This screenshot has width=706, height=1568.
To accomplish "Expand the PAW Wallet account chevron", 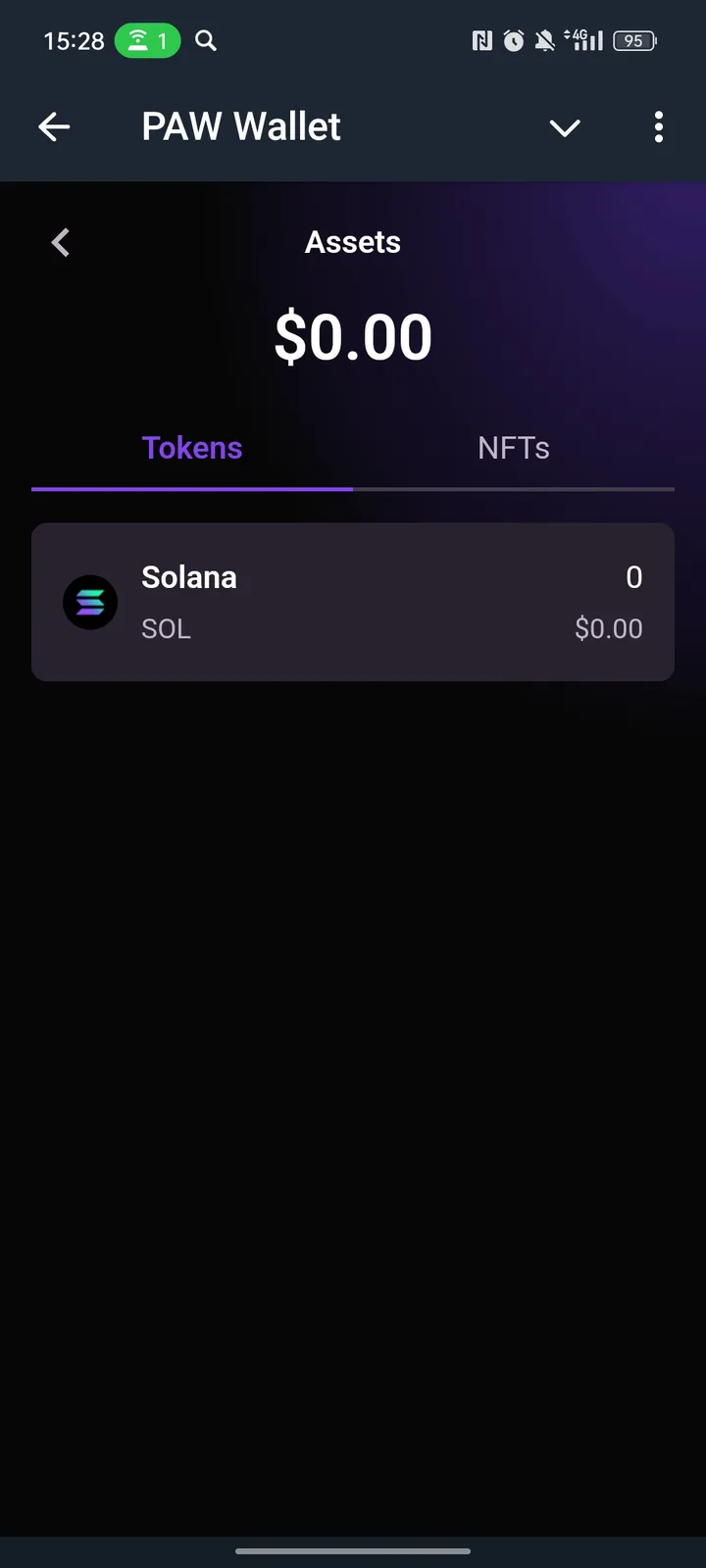I will coord(565,127).
